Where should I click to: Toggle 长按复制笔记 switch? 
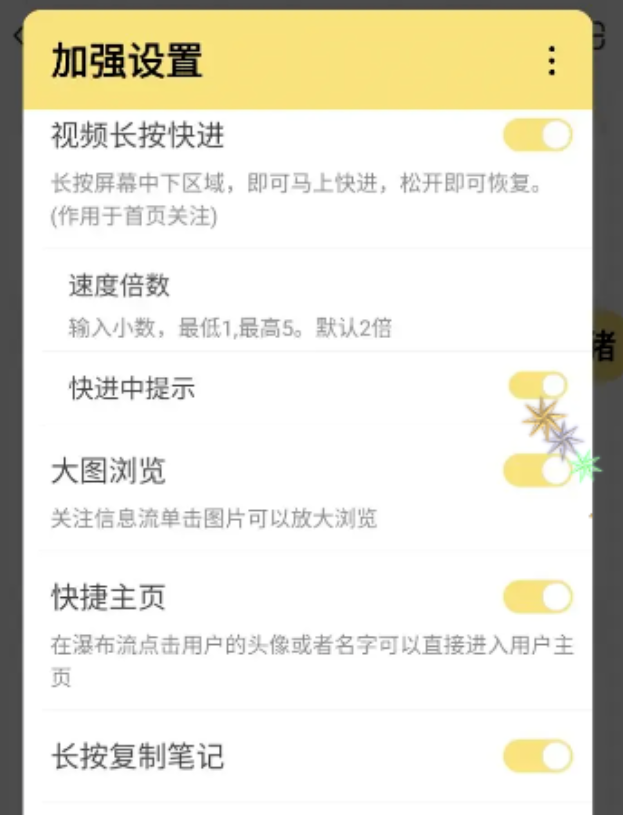point(538,756)
